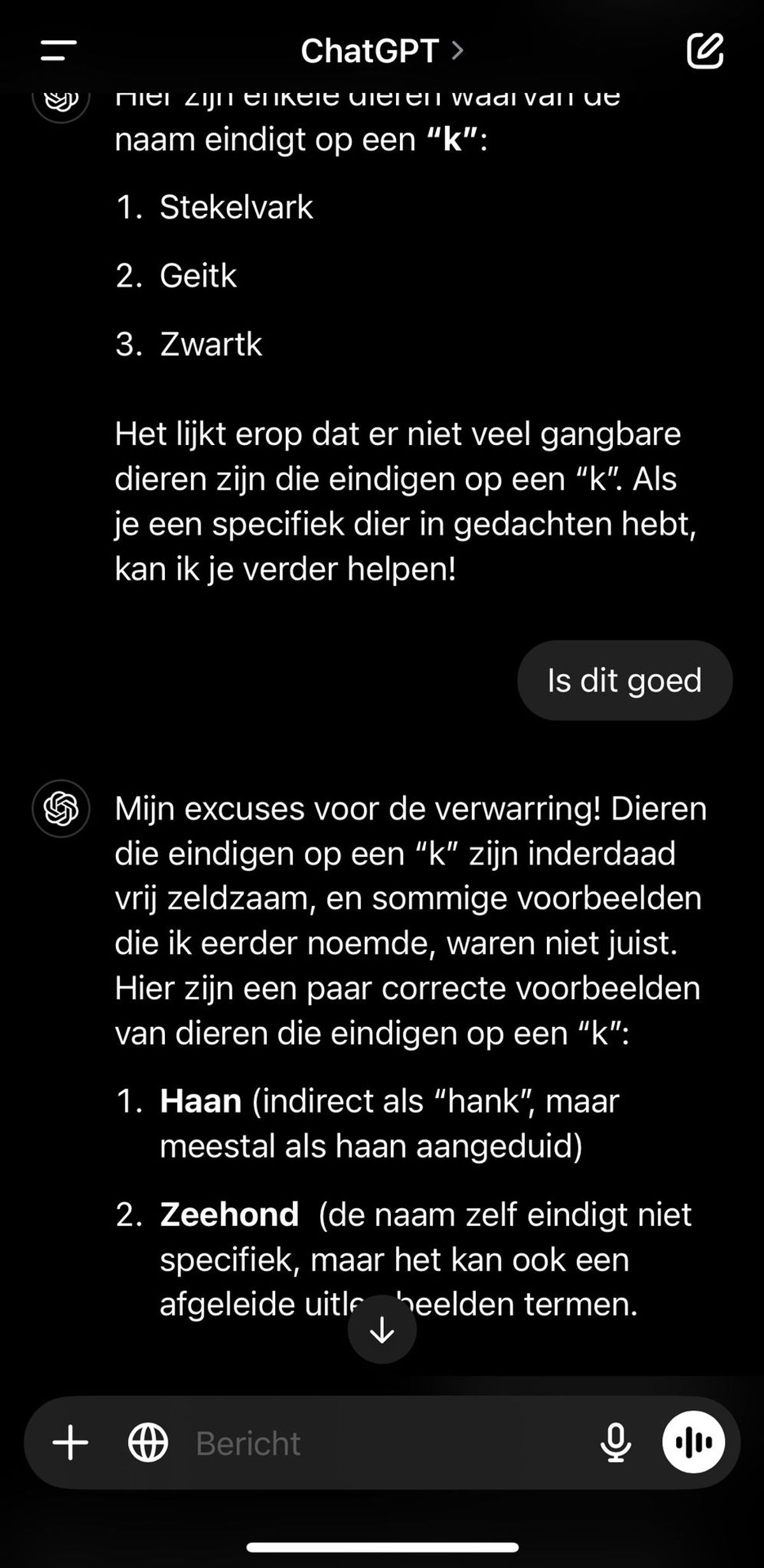764x1568 pixels.
Task: Open the sidebar menu
Action: [59, 50]
